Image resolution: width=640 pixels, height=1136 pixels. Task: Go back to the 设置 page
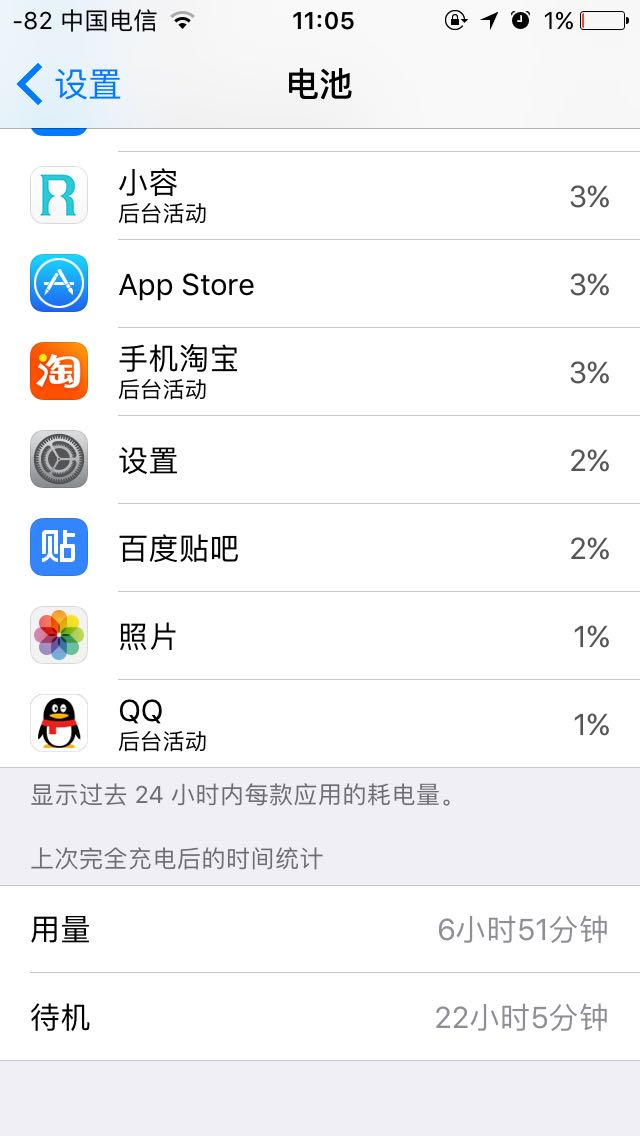tap(70, 85)
